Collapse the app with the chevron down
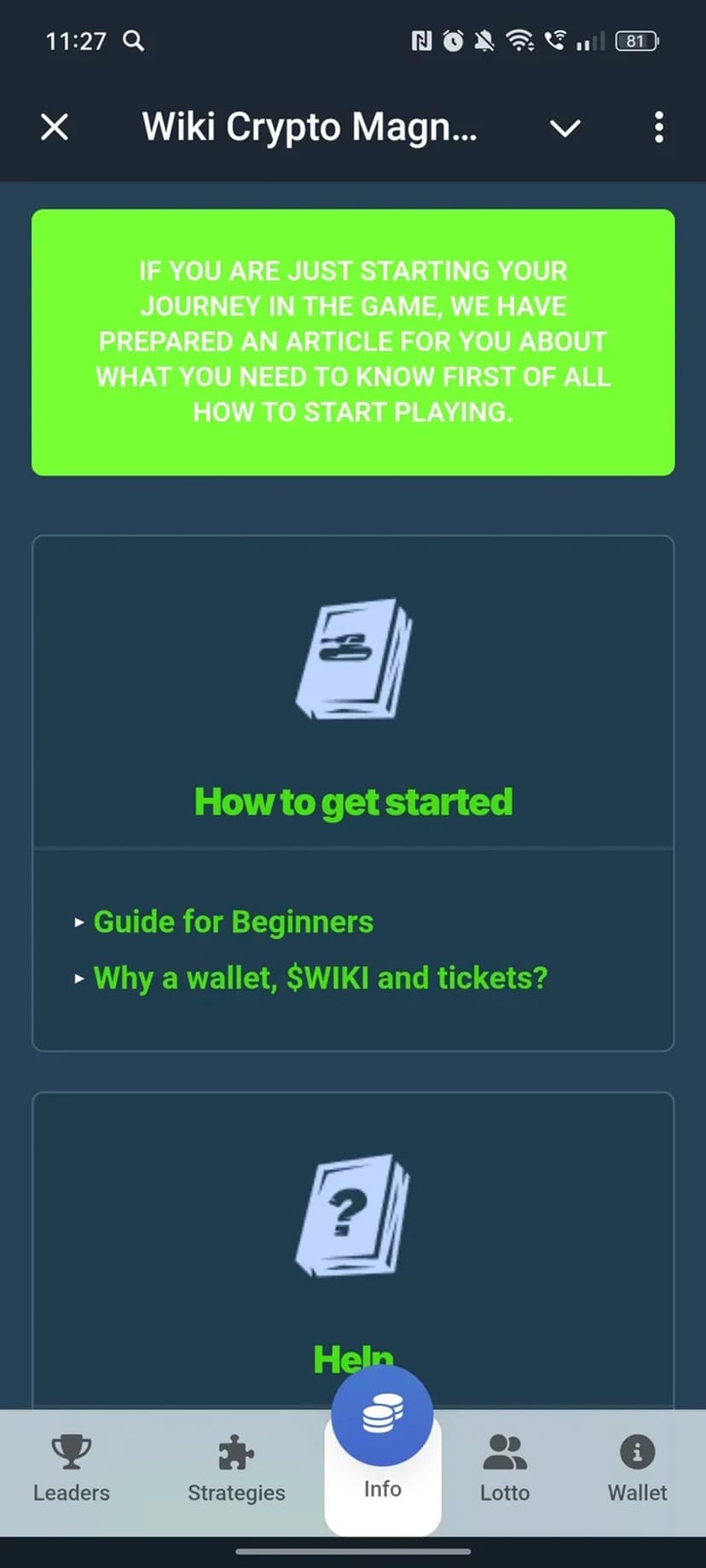 pyautogui.click(x=564, y=128)
